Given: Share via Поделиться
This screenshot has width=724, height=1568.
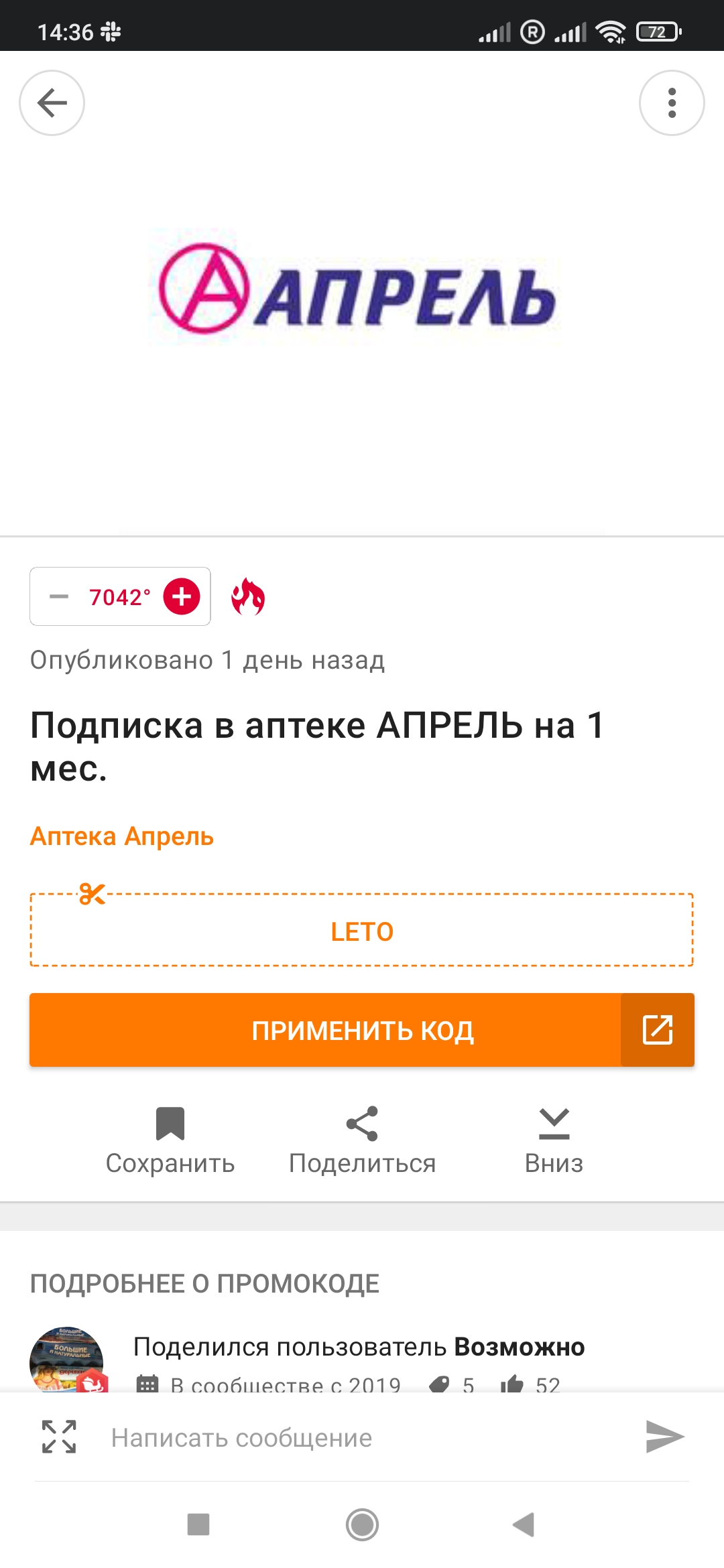Looking at the screenshot, I should coord(362,1140).
